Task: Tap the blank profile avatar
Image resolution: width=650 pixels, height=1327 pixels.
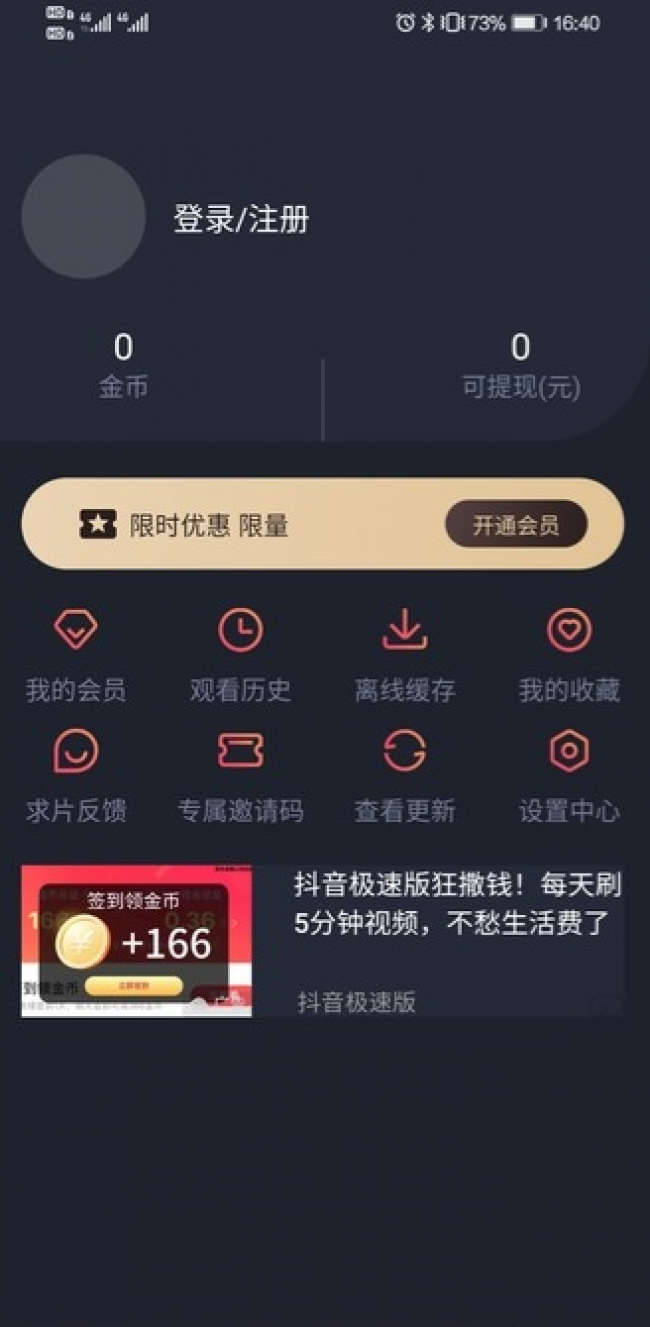Action: [84, 216]
